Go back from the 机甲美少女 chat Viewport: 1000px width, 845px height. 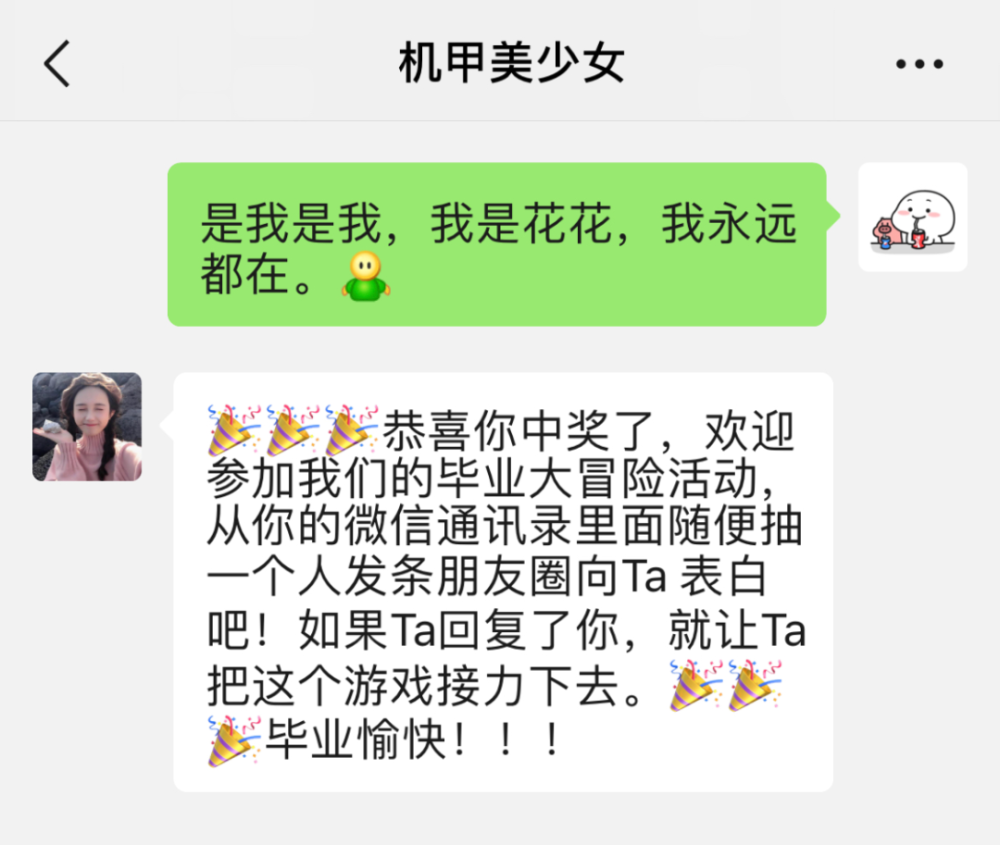tap(57, 64)
